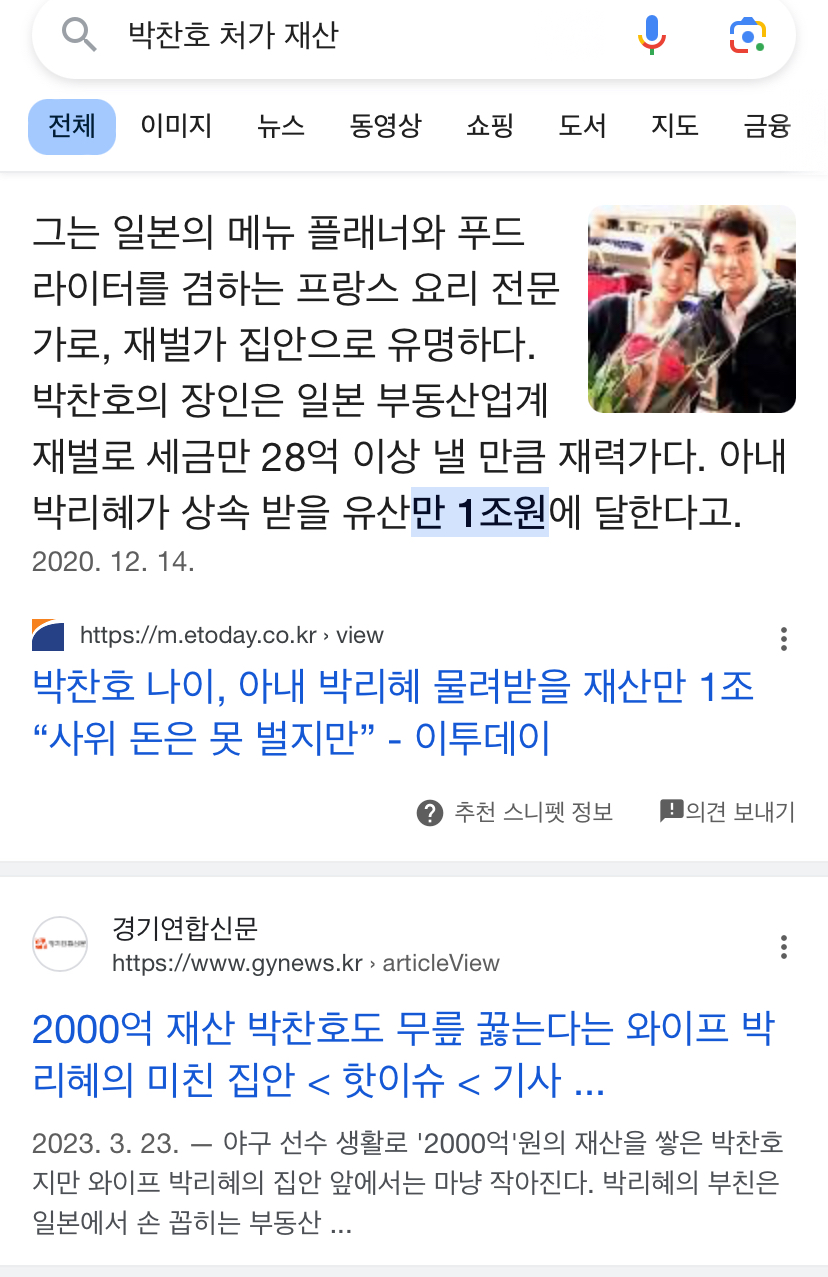View 추천 스니펫 정보
Image resolution: width=828 pixels, height=1277 pixels.
[515, 812]
